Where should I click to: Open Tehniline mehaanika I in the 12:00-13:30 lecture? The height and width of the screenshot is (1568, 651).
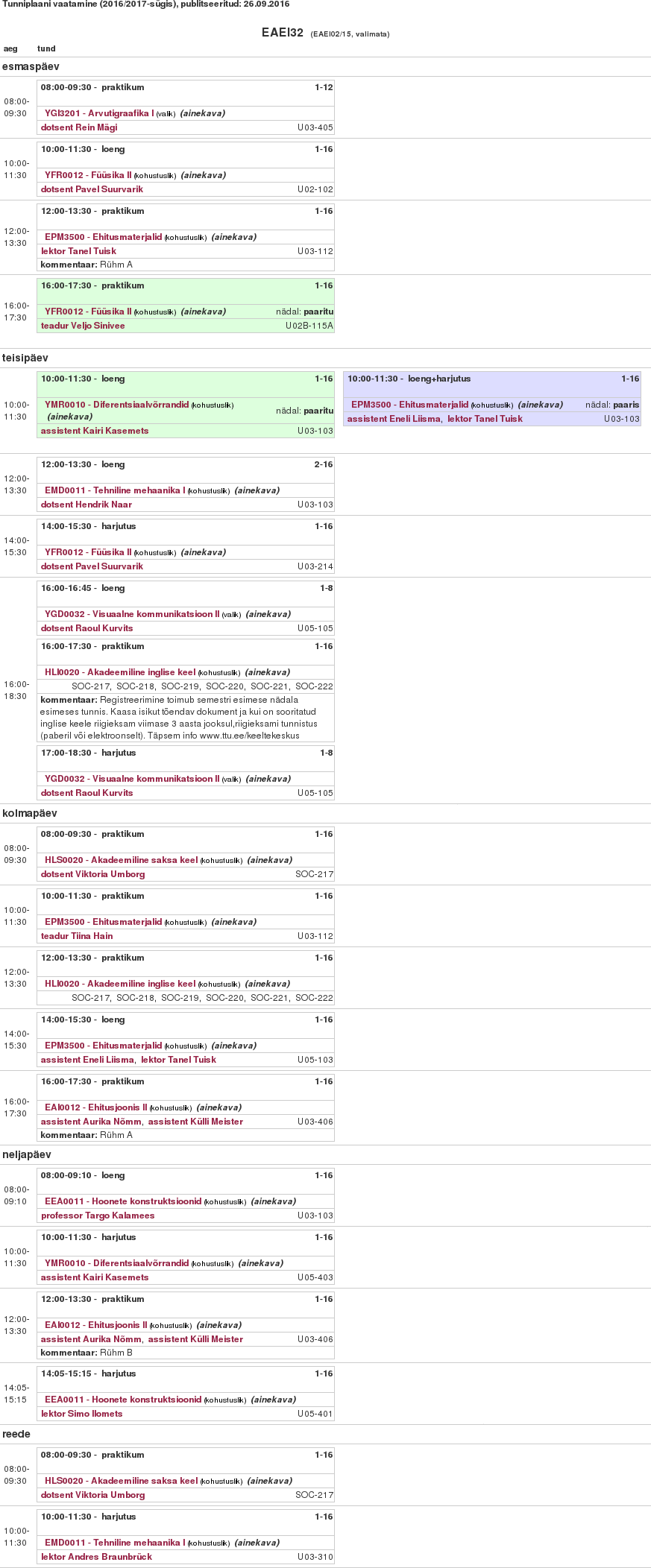[115, 490]
